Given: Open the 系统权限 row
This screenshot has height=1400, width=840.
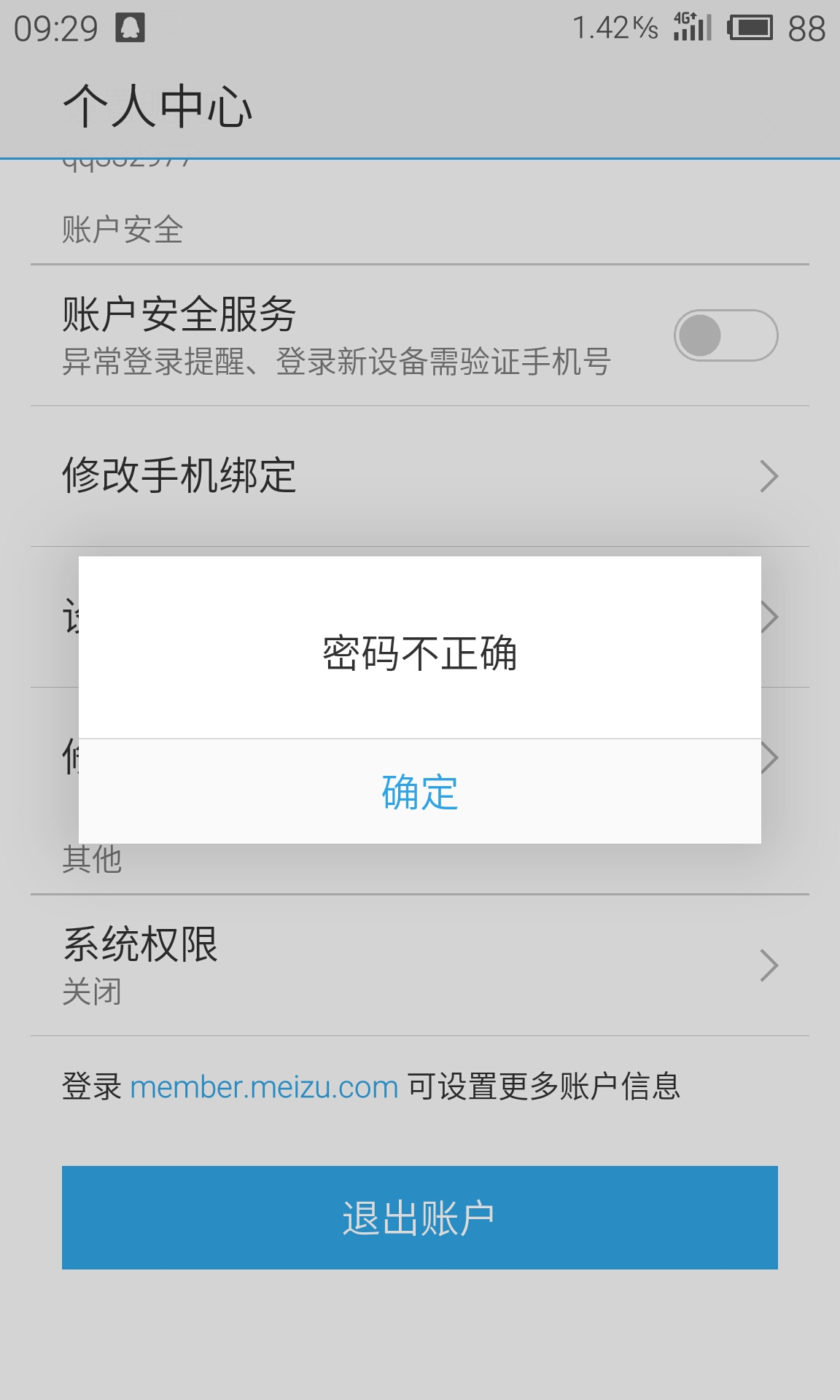Looking at the screenshot, I should [419, 965].
